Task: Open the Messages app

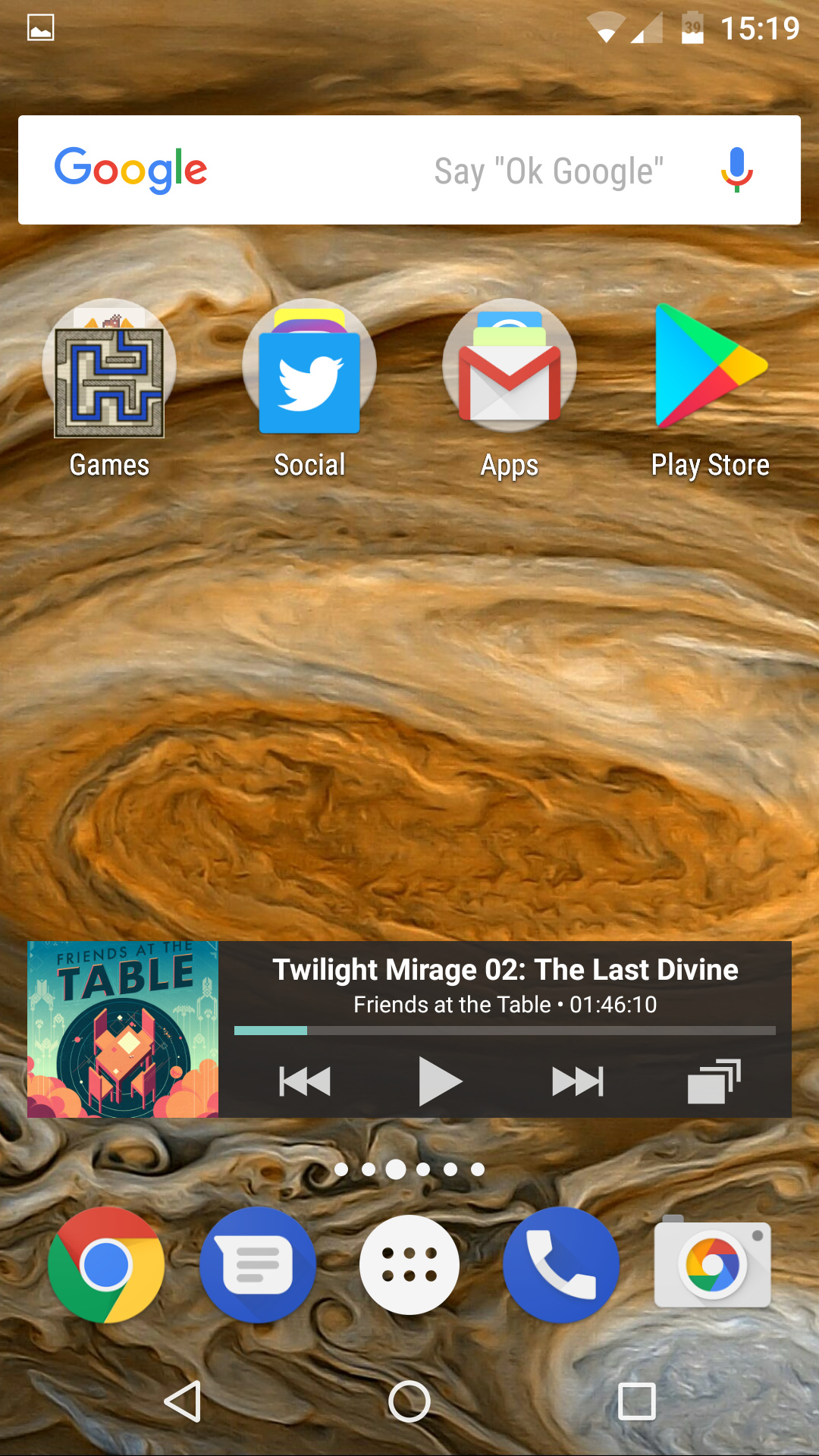Action: coord(258,1265)
